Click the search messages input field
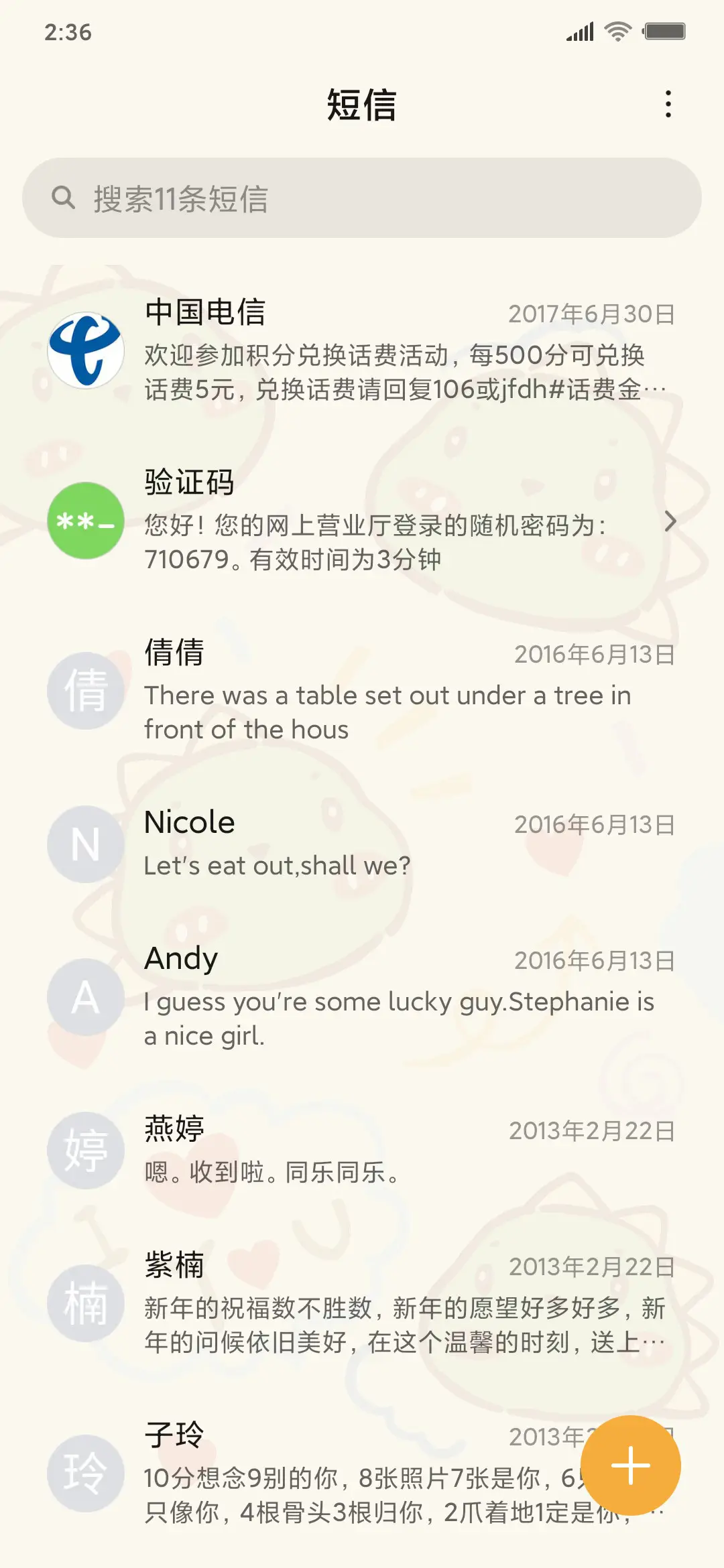 362,198
